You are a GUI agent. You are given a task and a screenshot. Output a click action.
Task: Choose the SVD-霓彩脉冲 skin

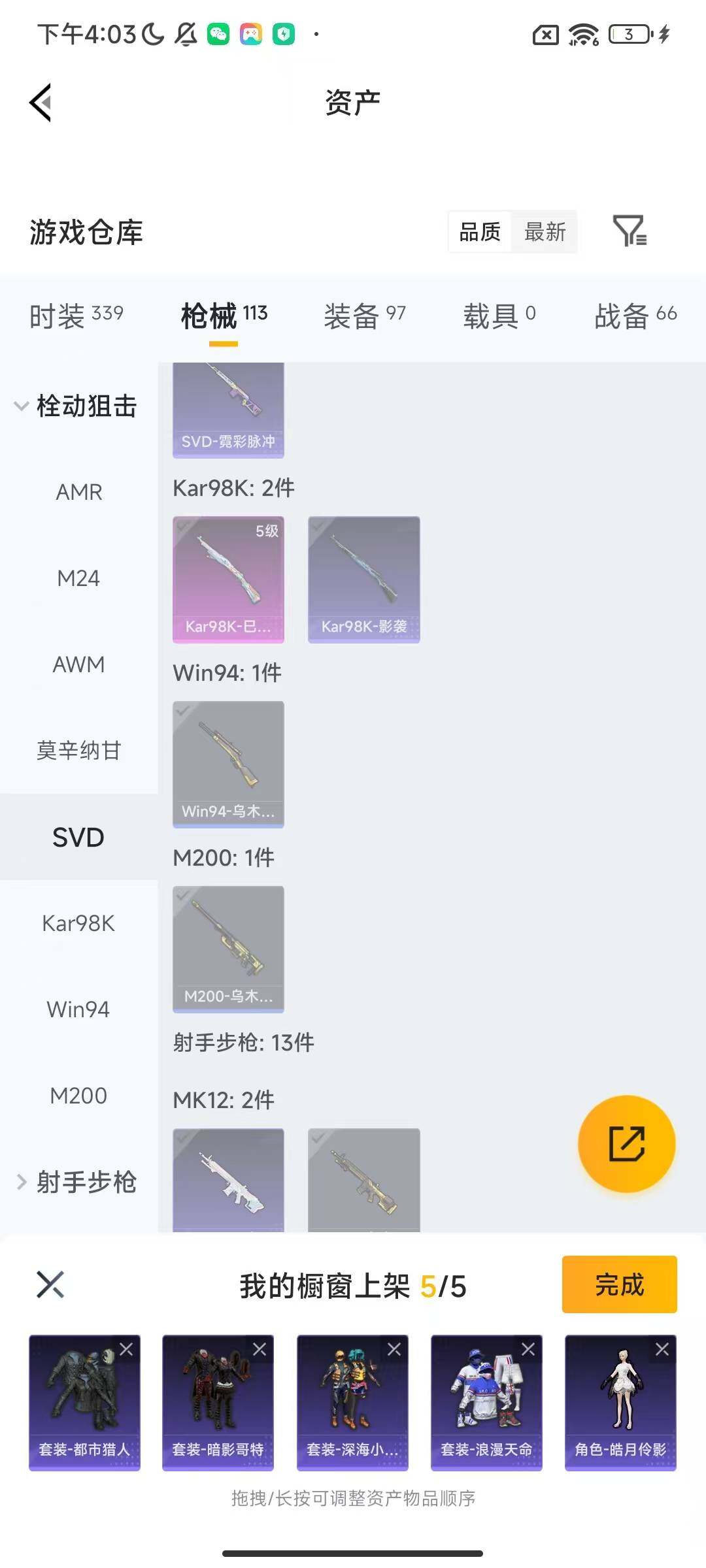click(228, 410)
